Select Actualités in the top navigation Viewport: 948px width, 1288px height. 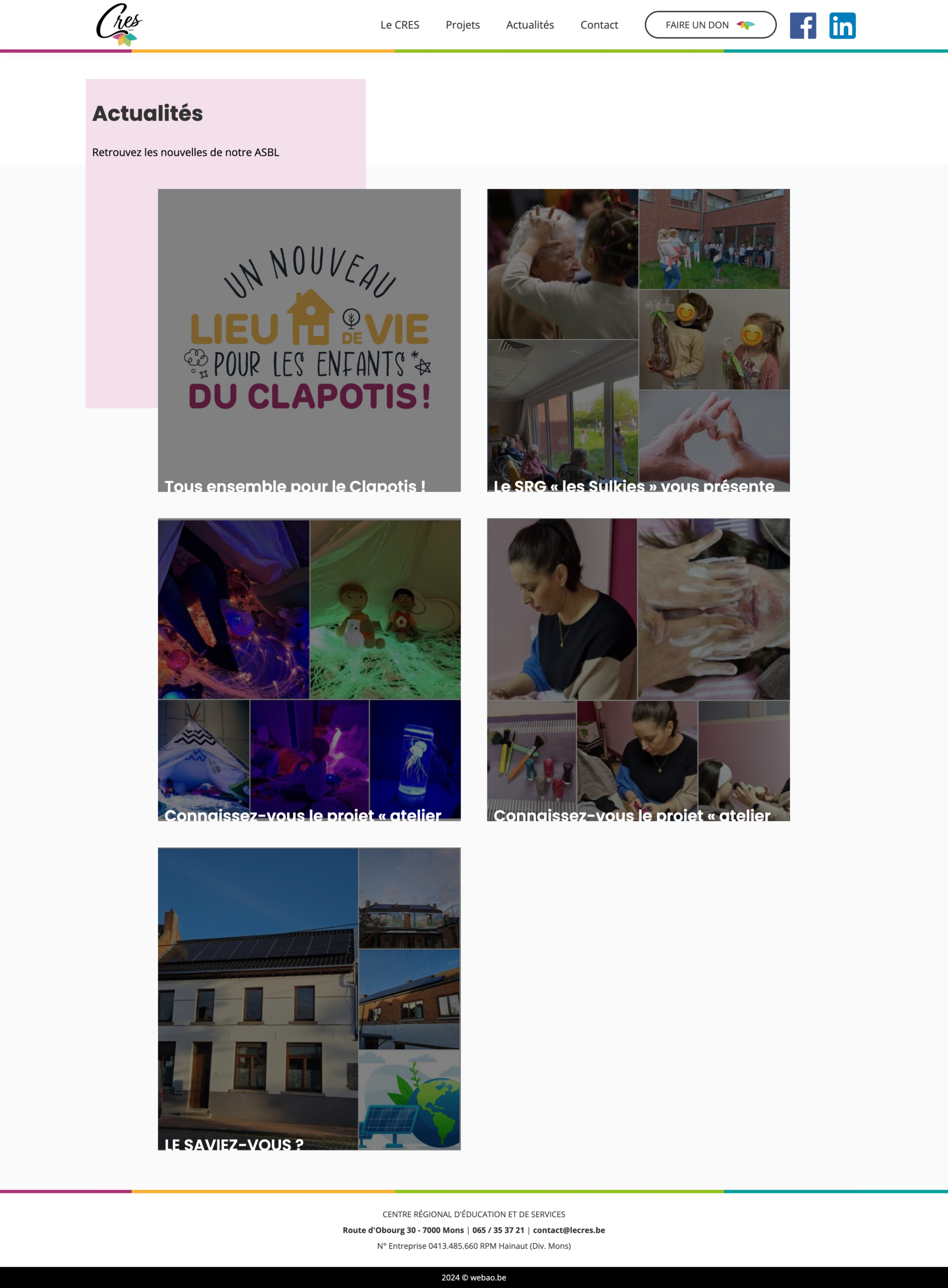pos(530,25)
